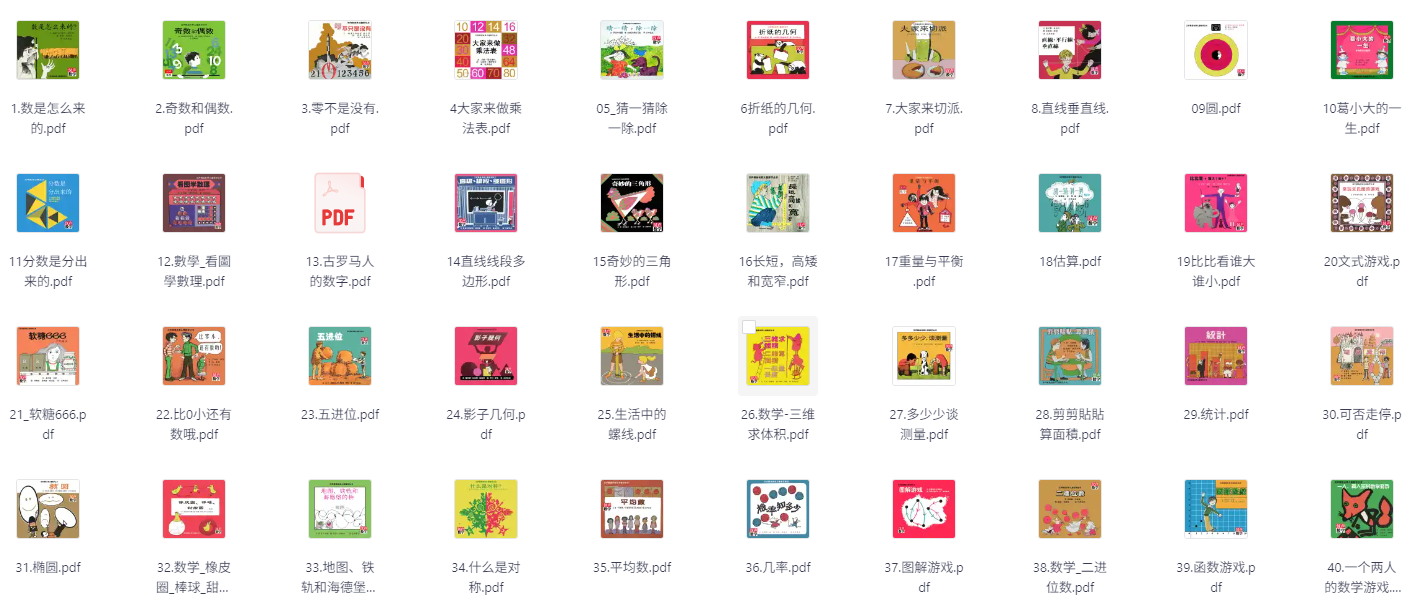The height and width of the screenshot is (611, 1421).
Task: Open 20文式游戏.pdf
Action: [x=1362, y=203]
